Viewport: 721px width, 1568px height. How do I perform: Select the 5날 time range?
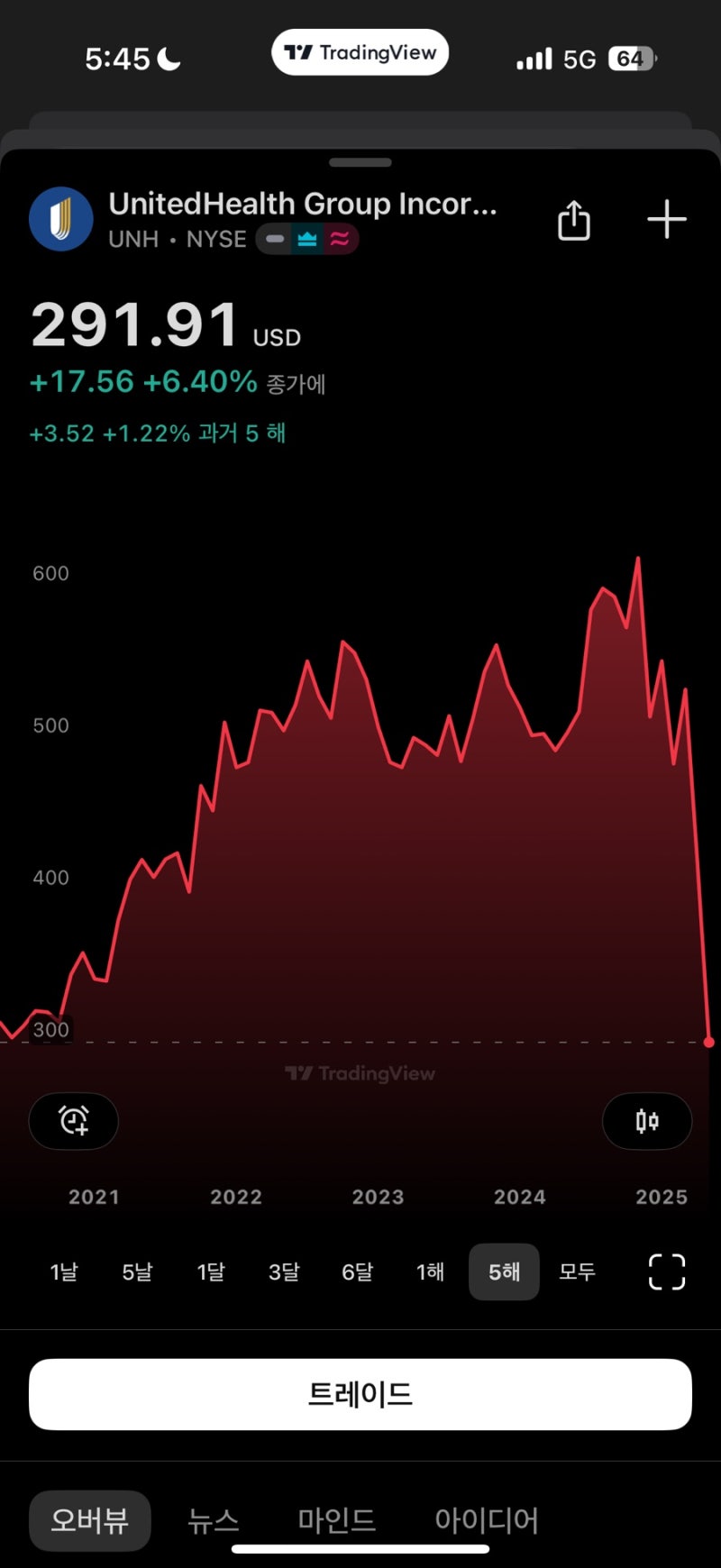pyautogui.click(x=137, y=1272)
